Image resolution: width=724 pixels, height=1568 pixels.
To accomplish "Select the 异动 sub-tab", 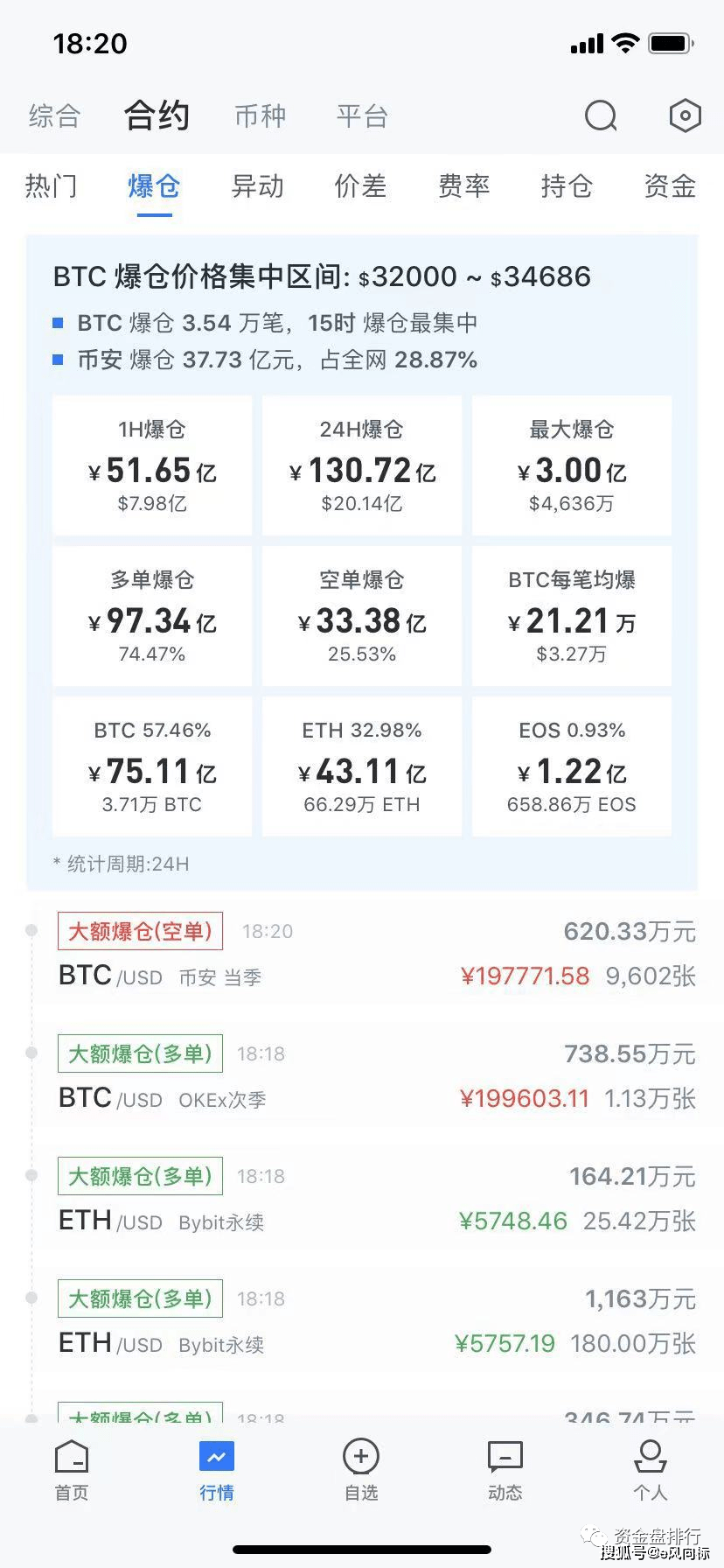I will 257,185.
